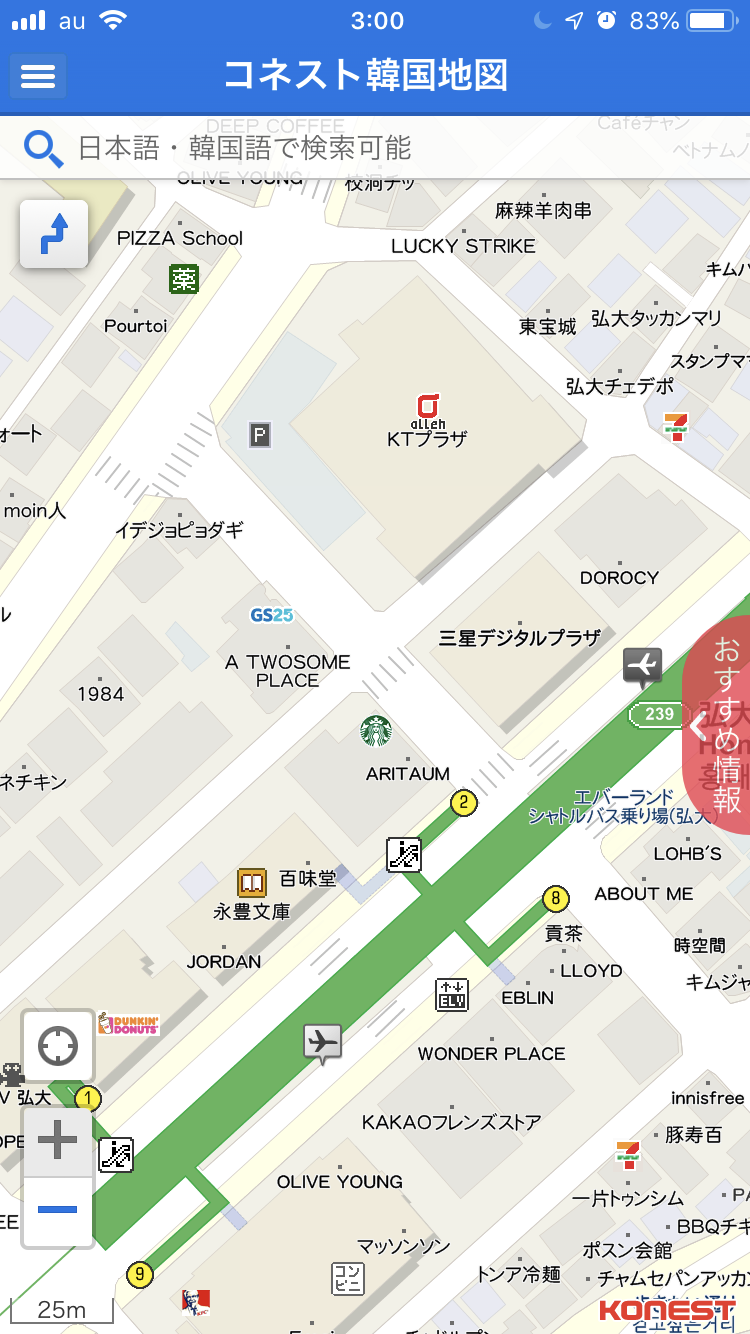Tap the Dunkin' Donuts marker
Screen dimensions: 750x1334
pos(129,1024)
